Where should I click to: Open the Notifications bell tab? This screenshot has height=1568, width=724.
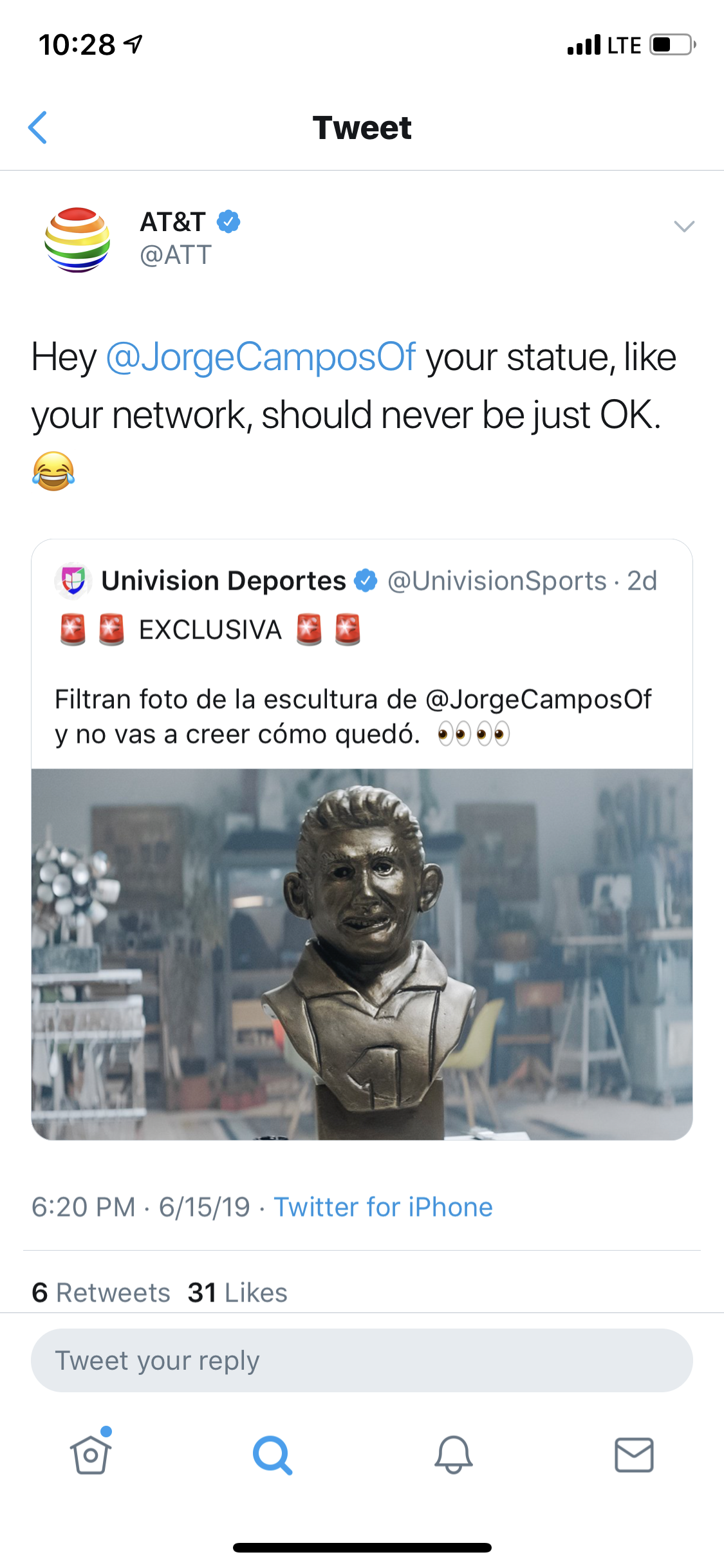[x=453, y=1455]
